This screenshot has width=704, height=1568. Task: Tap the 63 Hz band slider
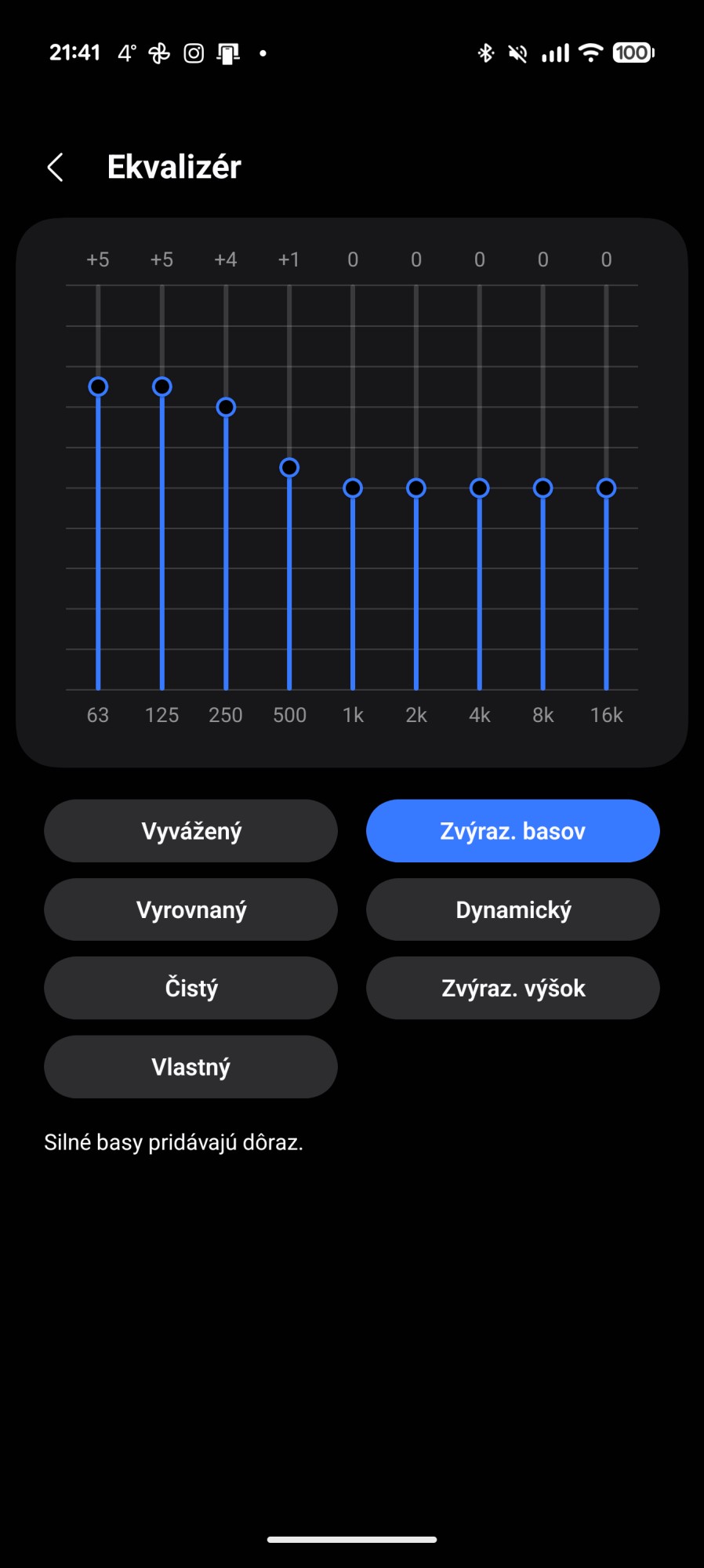coord(98,387)
